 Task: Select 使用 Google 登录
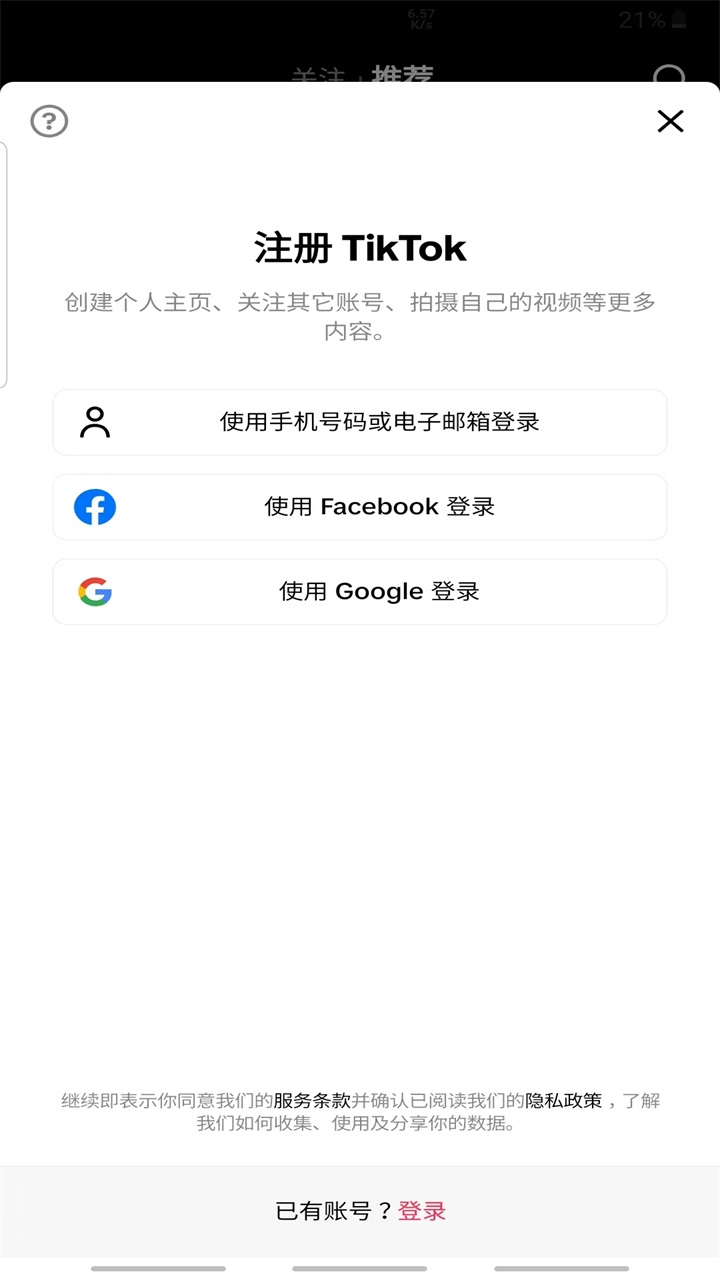tap(360, 592)
